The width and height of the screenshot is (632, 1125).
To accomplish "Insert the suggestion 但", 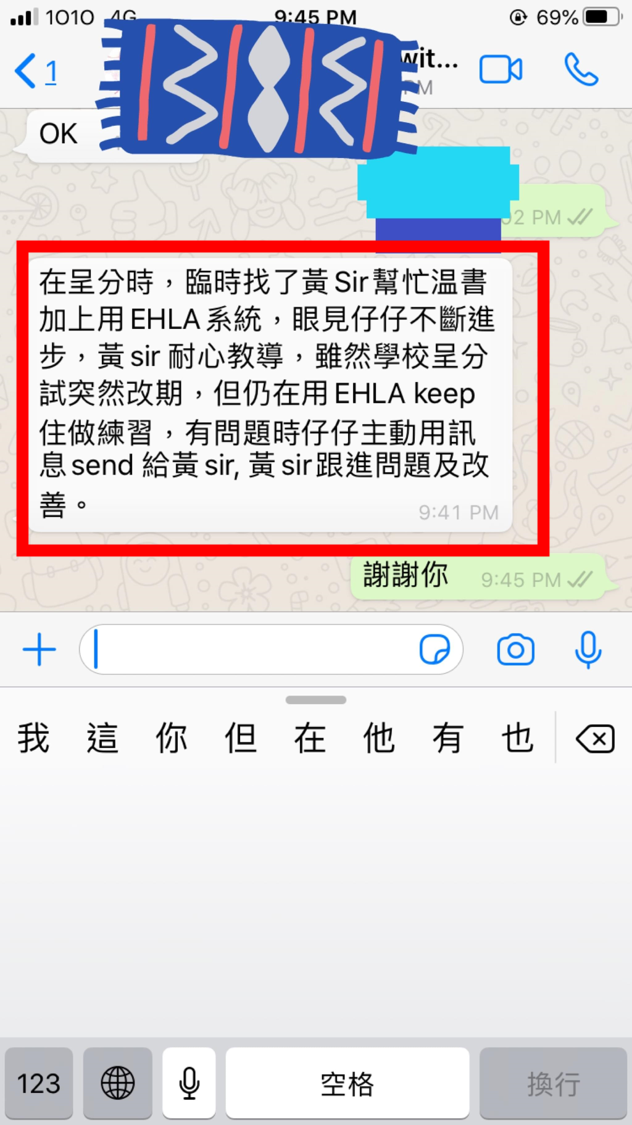I will point(240,739).
